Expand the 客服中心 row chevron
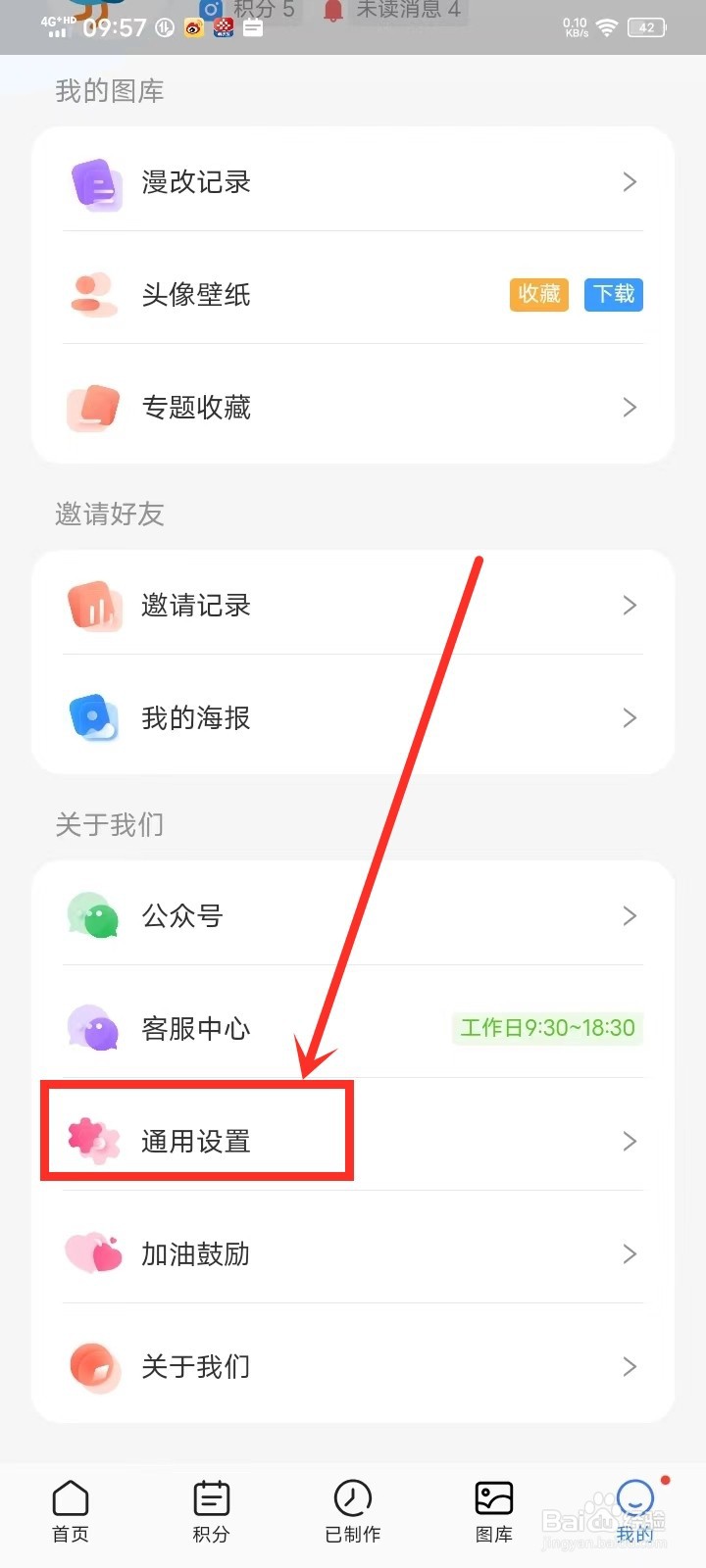 coord(630,1029)
